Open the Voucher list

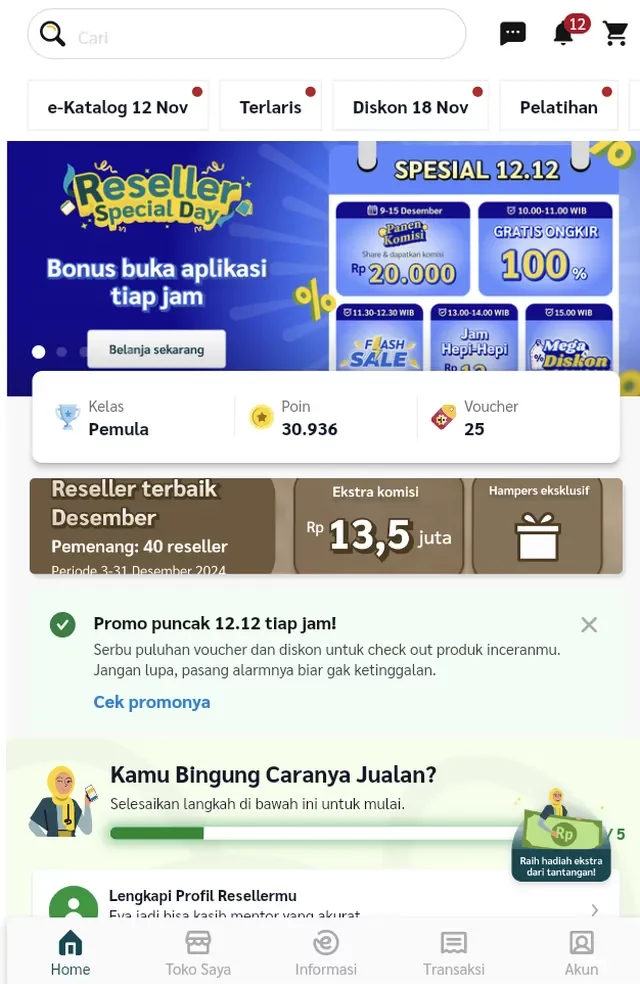(488, 418)
